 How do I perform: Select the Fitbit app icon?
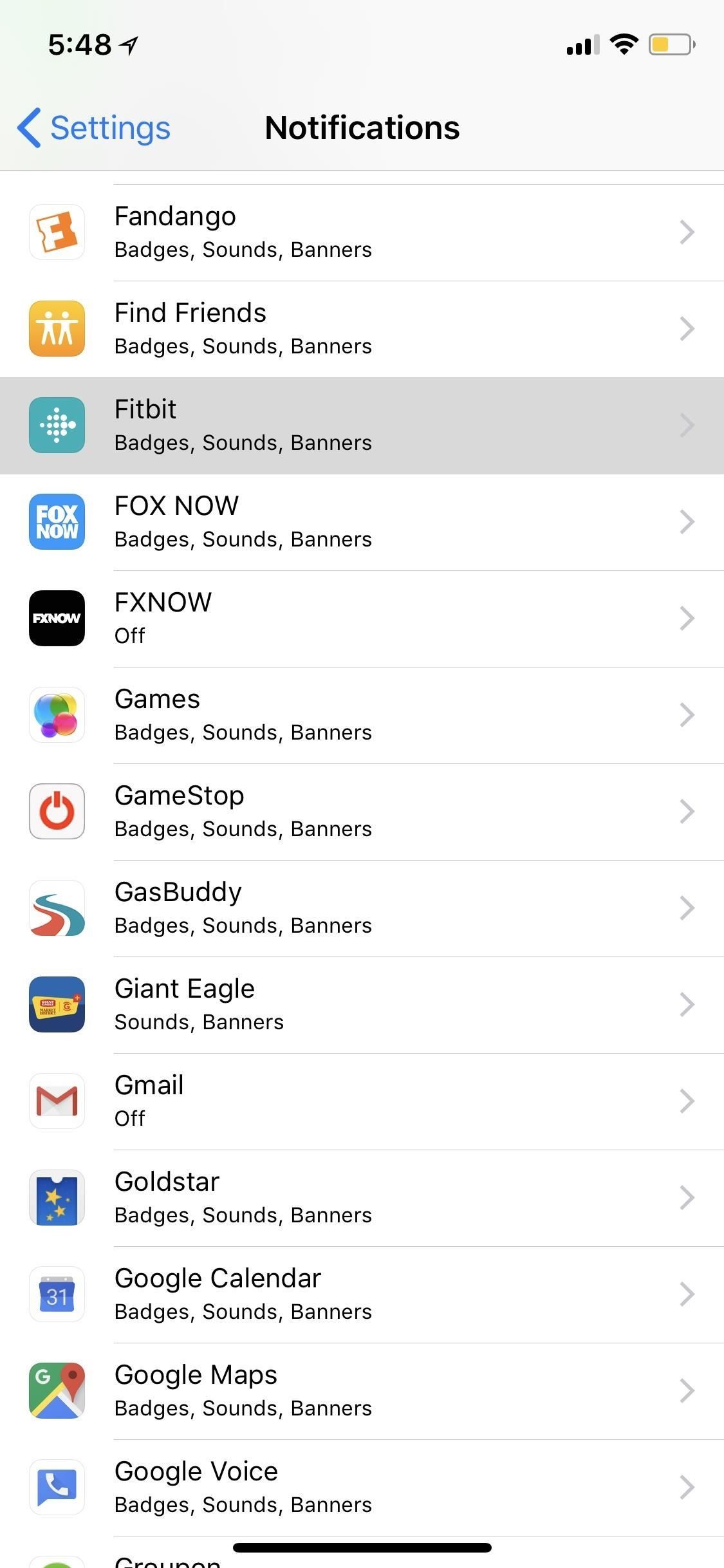pos(57,425)
